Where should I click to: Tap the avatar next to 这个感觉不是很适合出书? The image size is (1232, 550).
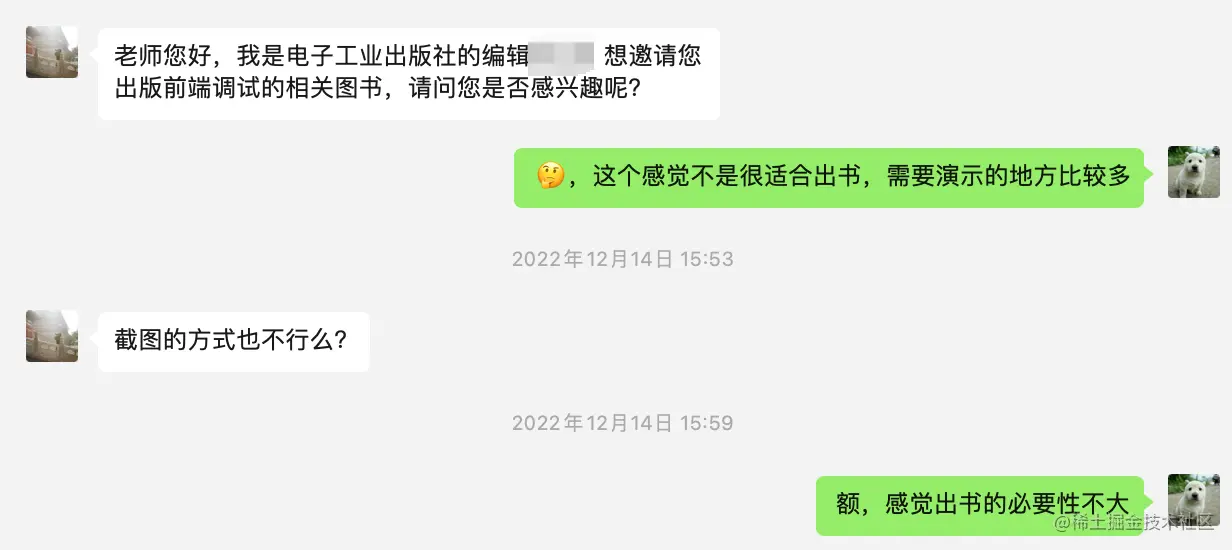1193,172
